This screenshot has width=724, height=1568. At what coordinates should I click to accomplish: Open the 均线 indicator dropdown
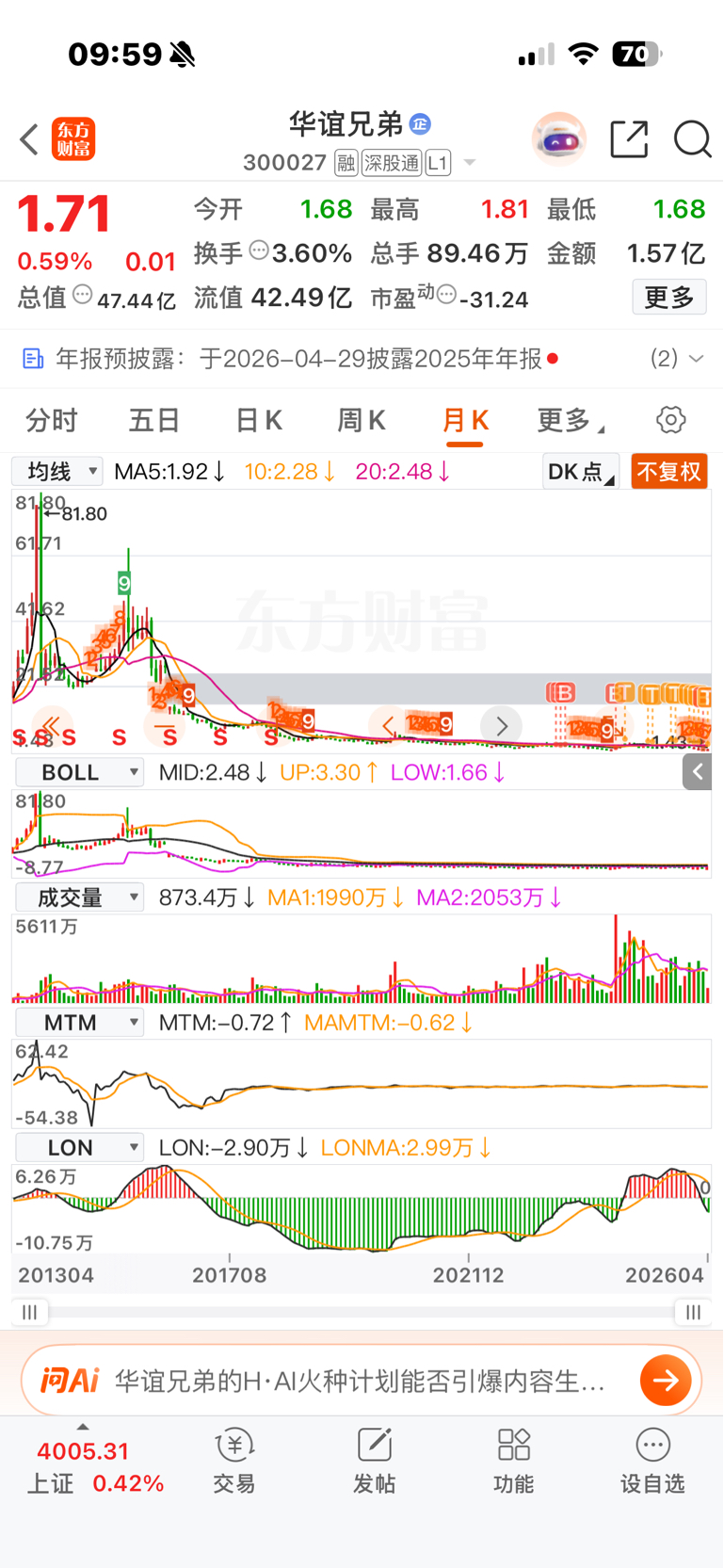[x=57, y=472]
